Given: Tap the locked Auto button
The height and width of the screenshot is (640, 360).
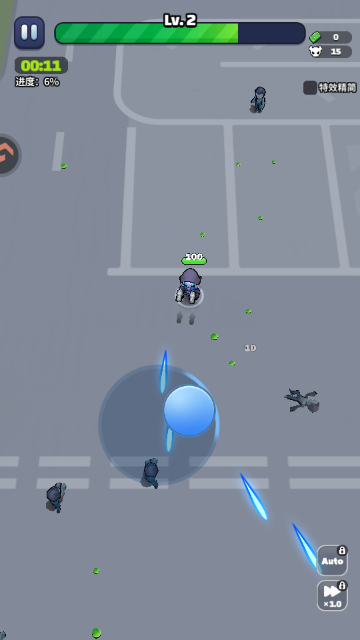Looking at the screenshot, I should click(x=332, y=560).
